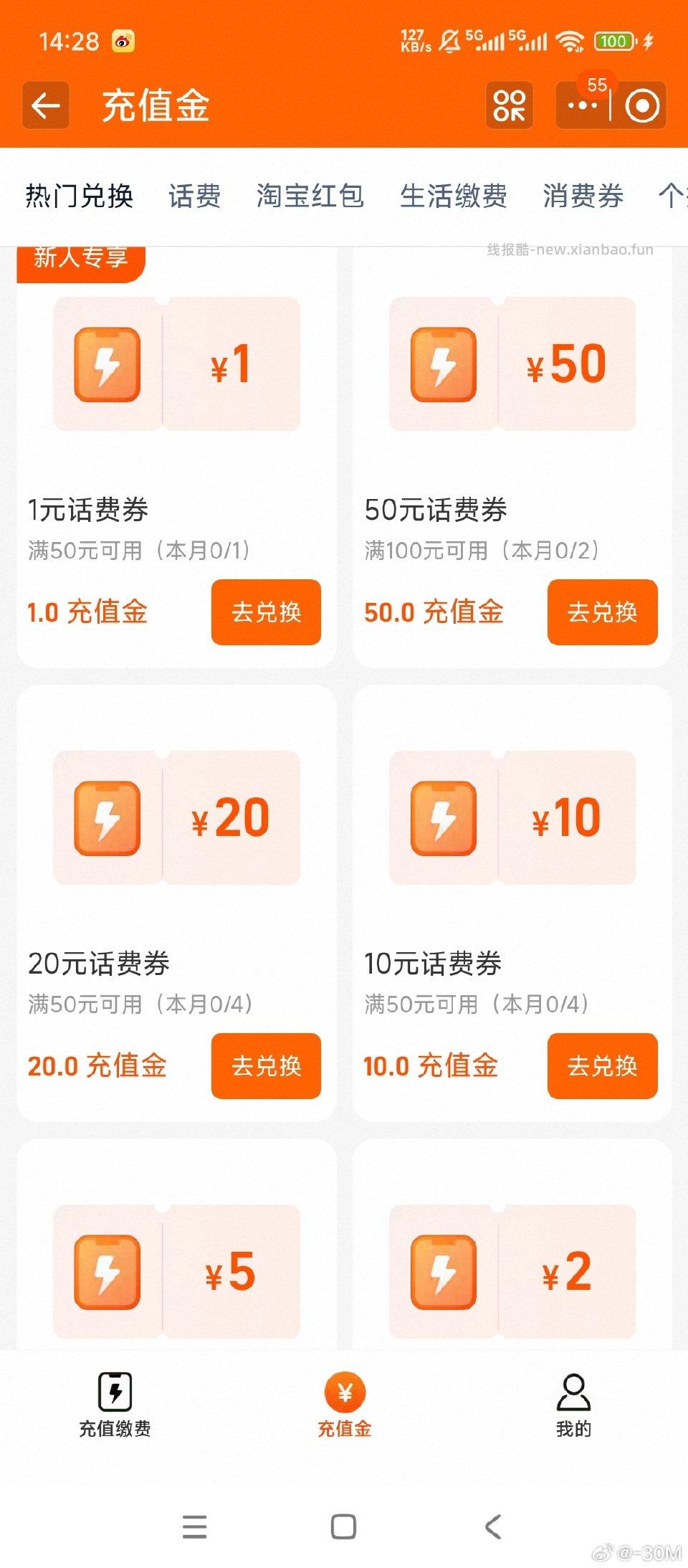Screen dimensions: 688x1568
Task: Open 我的 profile icon in bottom nav
Action: pos(572,1391)
